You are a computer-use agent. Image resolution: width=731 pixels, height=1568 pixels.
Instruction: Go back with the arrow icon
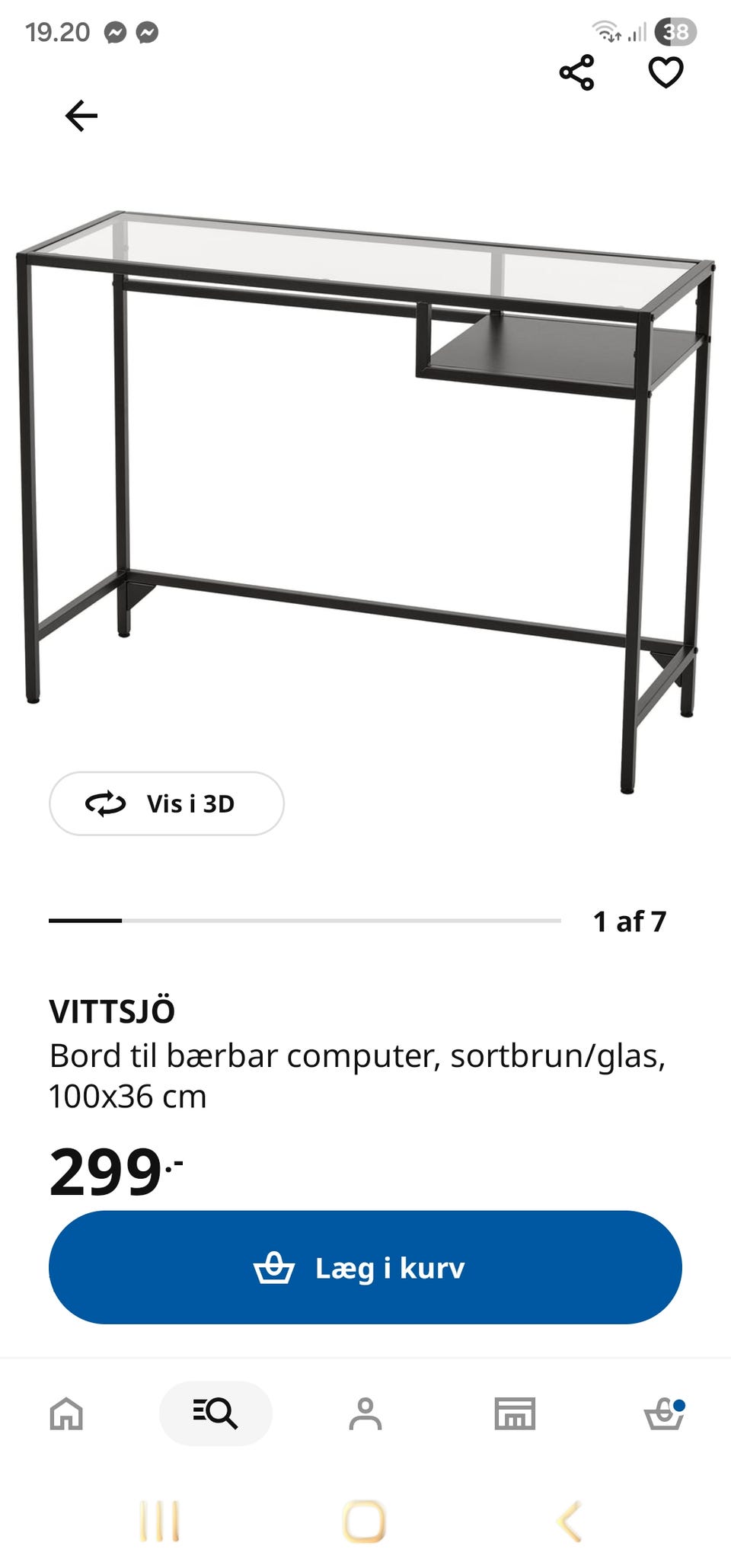point(81,116)
